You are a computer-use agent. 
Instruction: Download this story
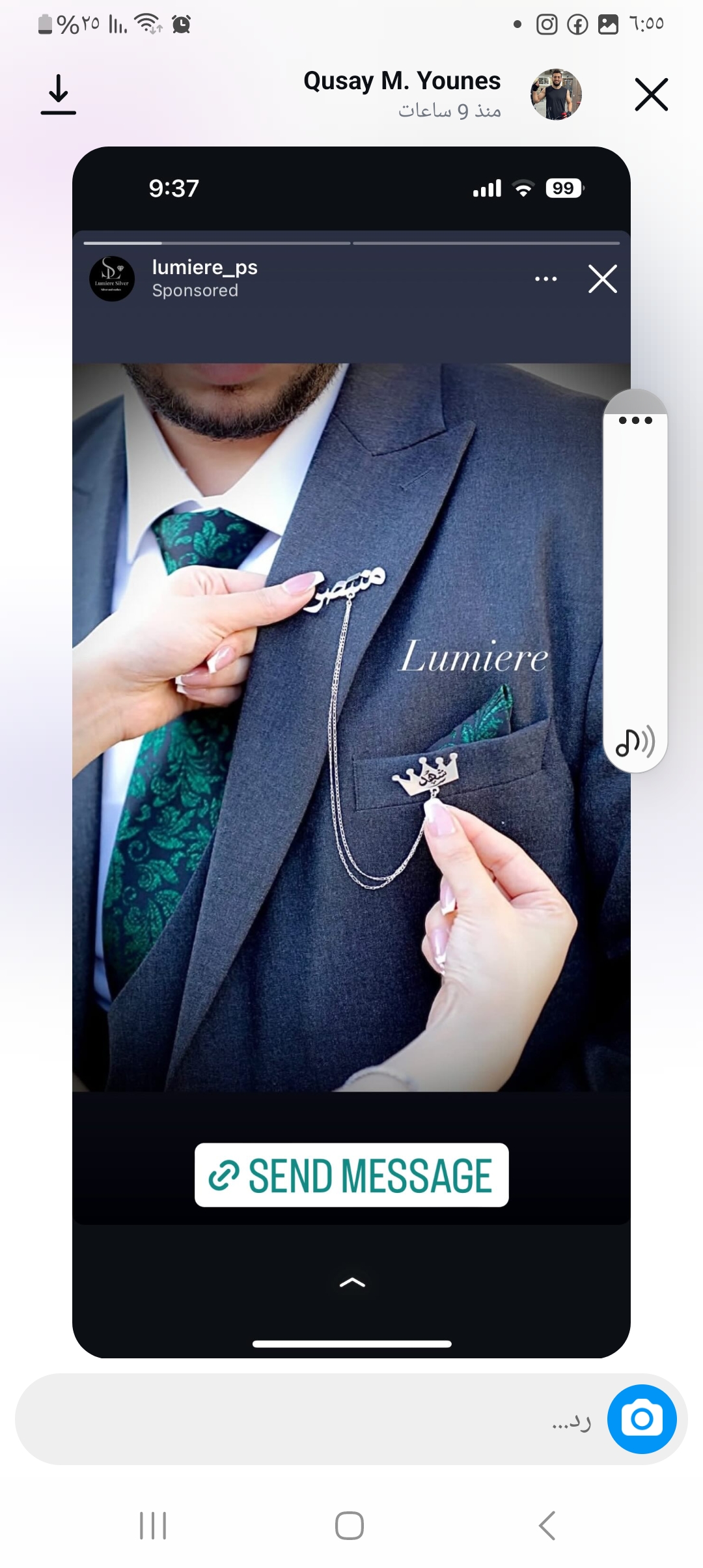[58, 95]
